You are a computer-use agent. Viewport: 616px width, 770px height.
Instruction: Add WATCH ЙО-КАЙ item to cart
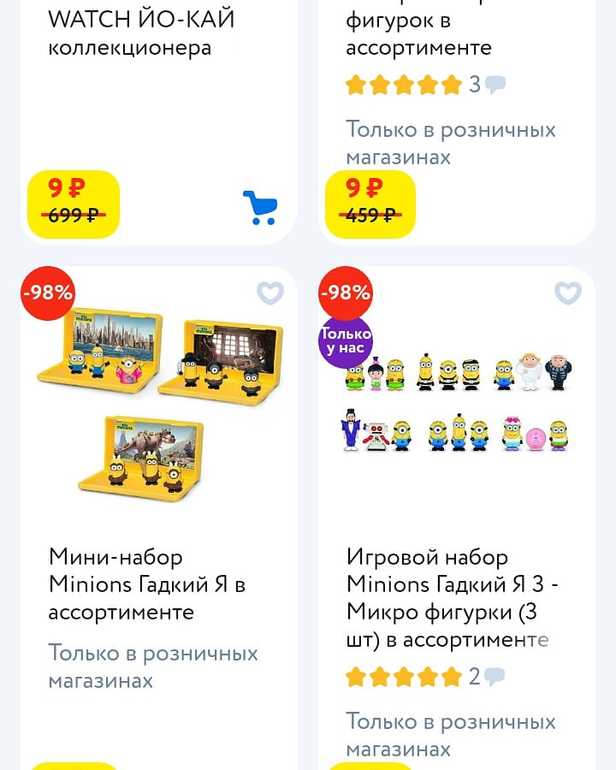coord(260,207)
